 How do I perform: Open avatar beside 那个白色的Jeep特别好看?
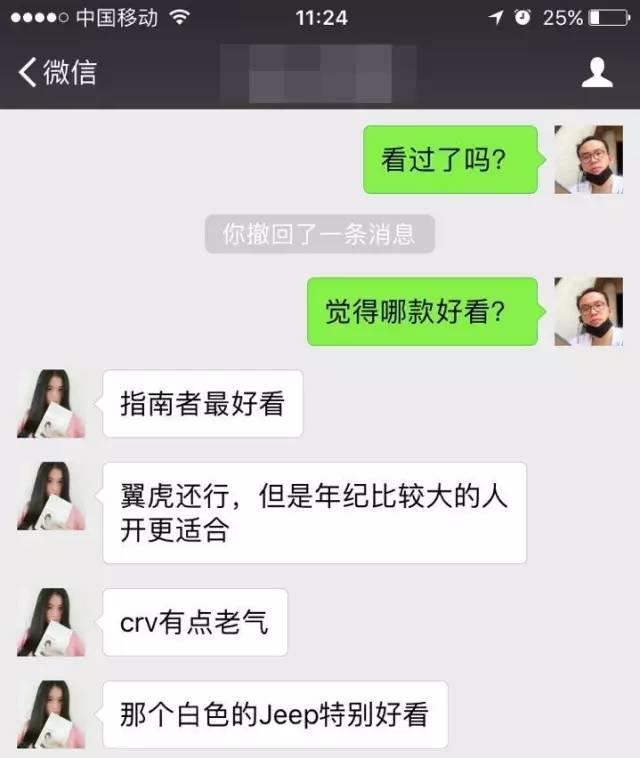(x=51, y=714)
